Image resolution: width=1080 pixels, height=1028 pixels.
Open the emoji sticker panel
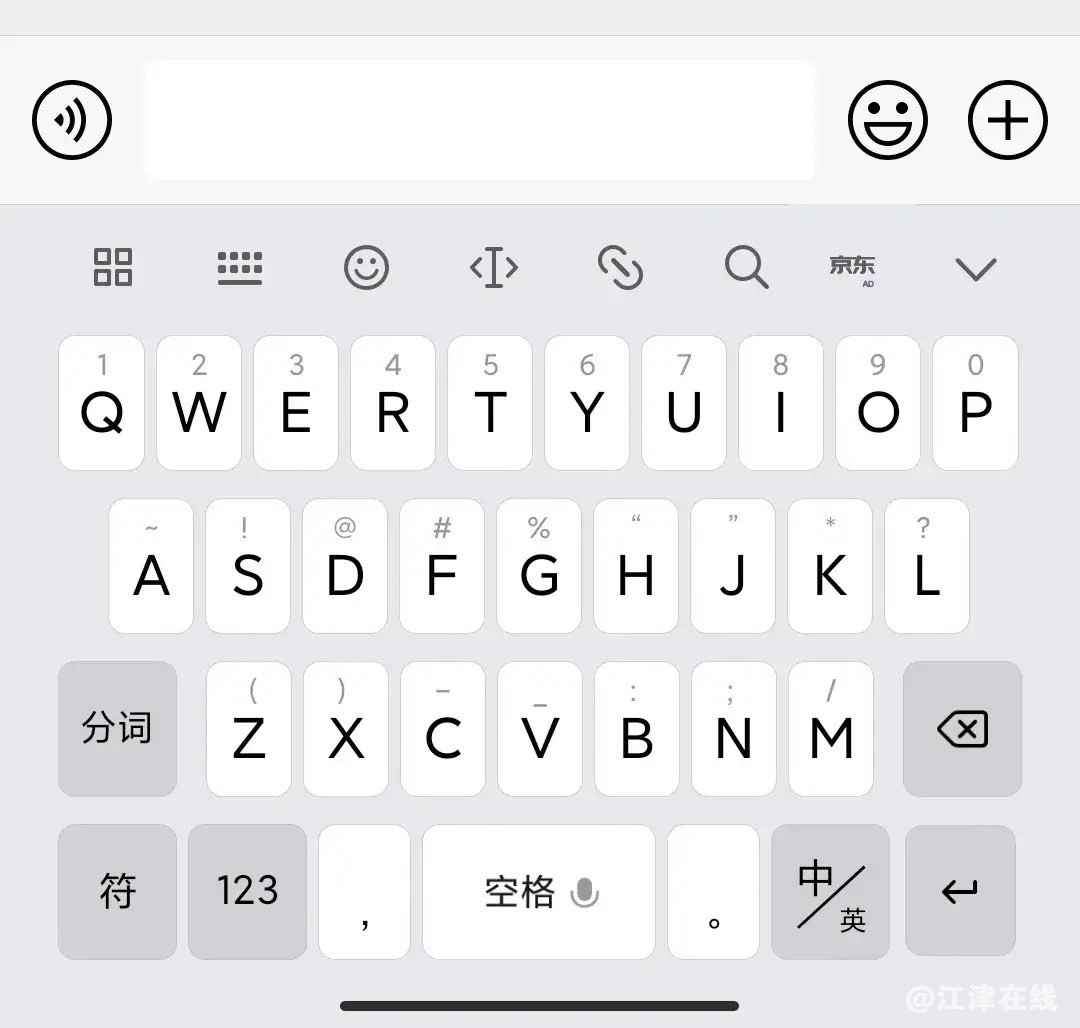pos(888,121)
